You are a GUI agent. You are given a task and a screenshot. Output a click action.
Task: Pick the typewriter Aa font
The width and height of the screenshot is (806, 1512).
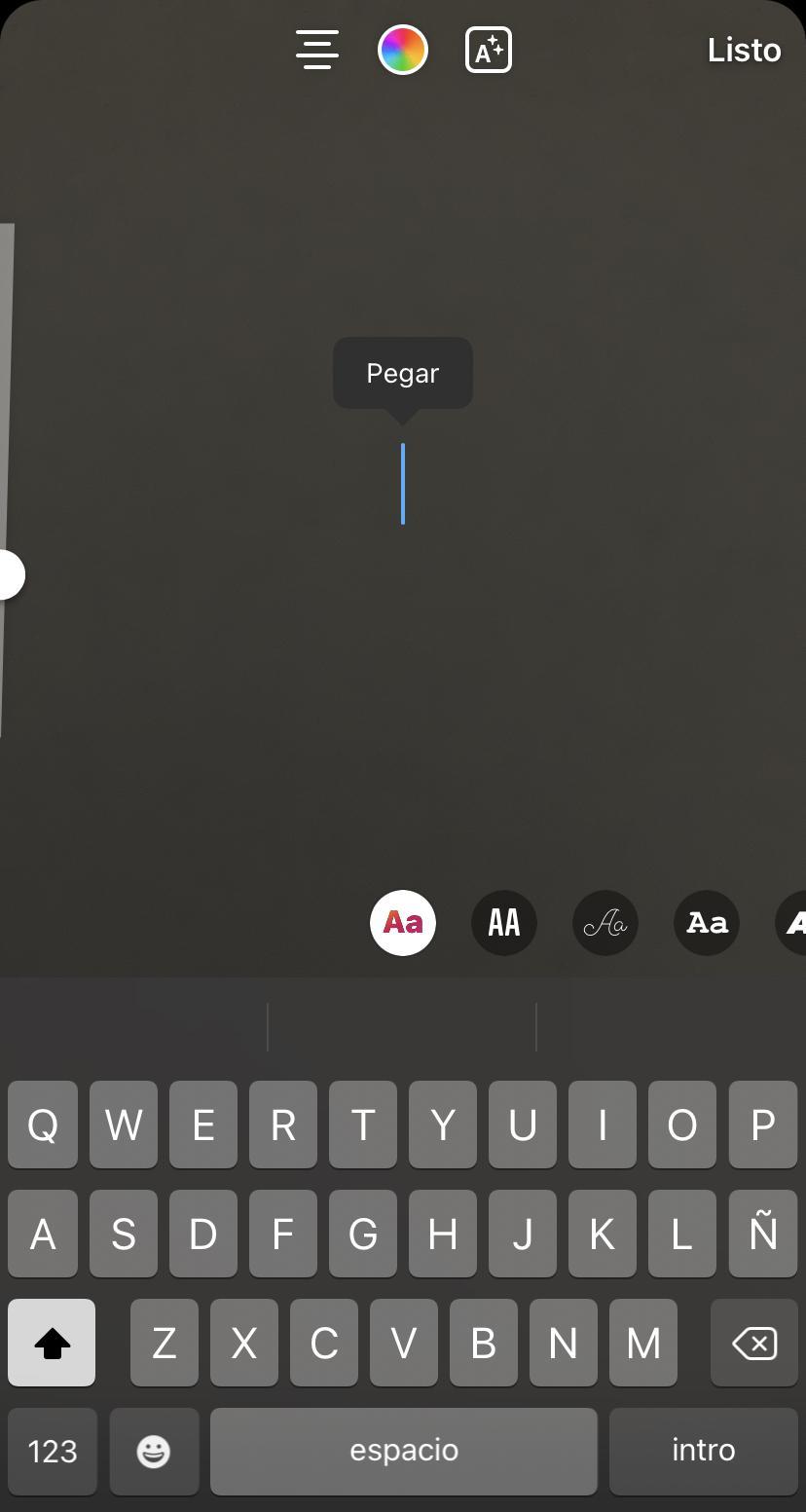tap(707, 922)
